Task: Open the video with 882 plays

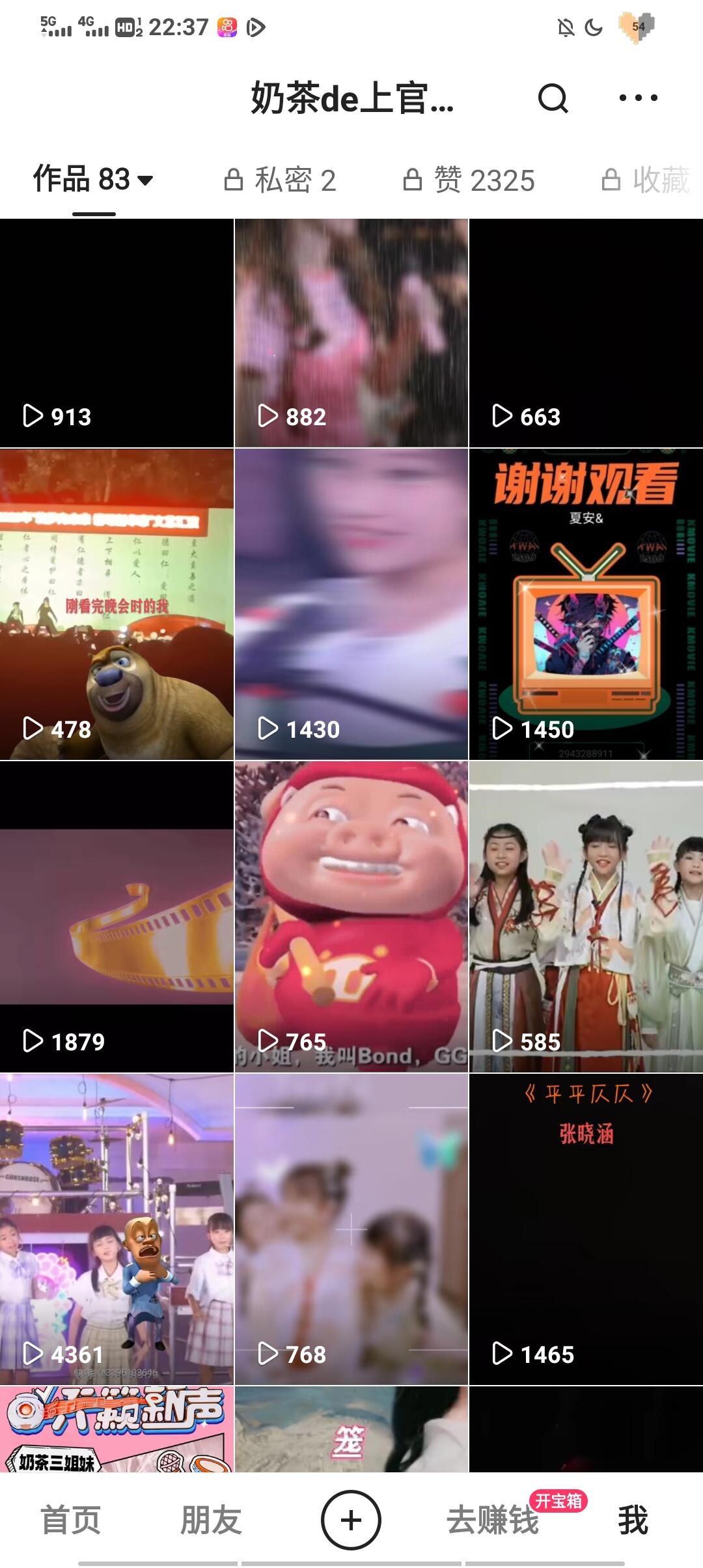Action: 351,333
